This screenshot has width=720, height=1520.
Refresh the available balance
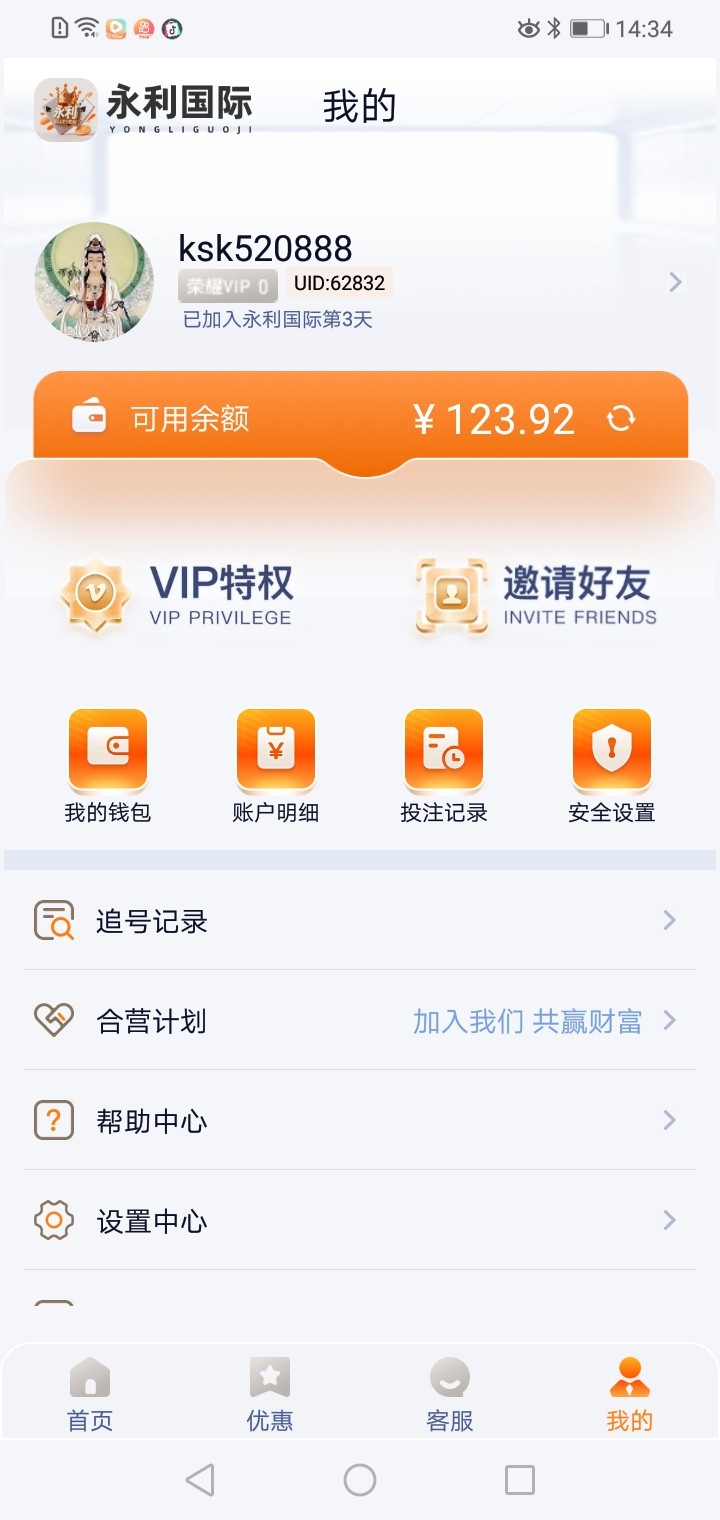pyautogui.click(x=621, y=419)
